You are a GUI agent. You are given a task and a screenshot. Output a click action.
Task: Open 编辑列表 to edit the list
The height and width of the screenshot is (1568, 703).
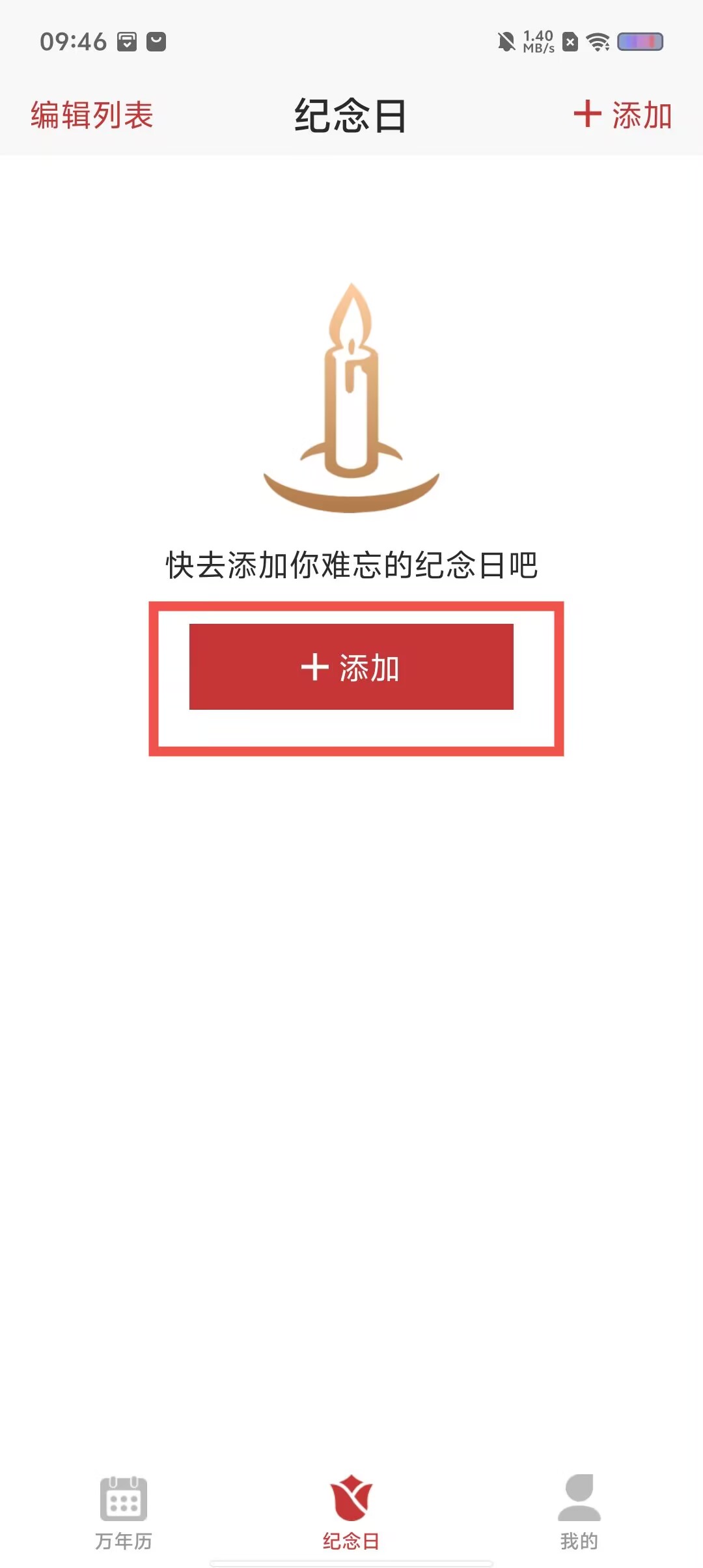coord(92,115)
